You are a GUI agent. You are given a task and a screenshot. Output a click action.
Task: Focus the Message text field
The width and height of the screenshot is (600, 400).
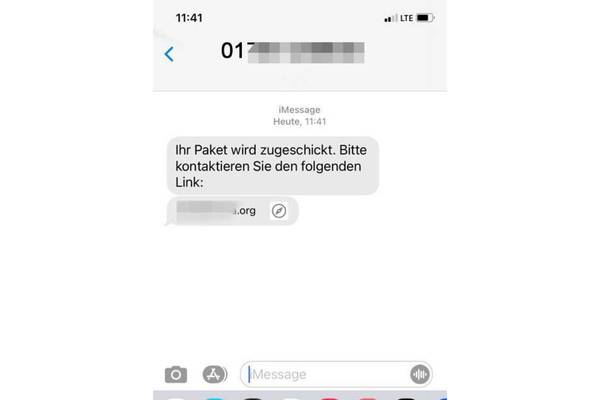[325, 374]
